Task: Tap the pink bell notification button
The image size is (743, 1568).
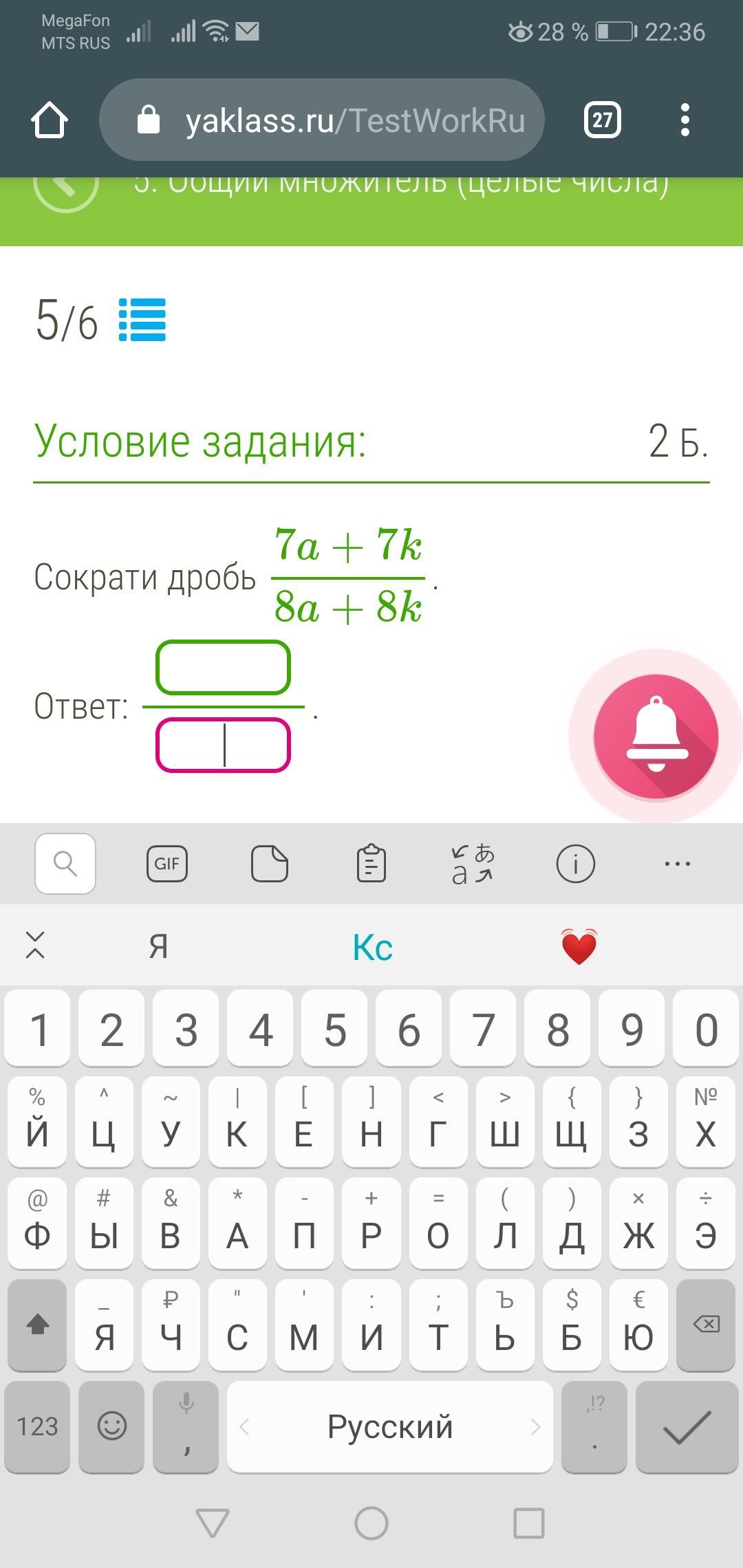Action: tap(656, 736)
